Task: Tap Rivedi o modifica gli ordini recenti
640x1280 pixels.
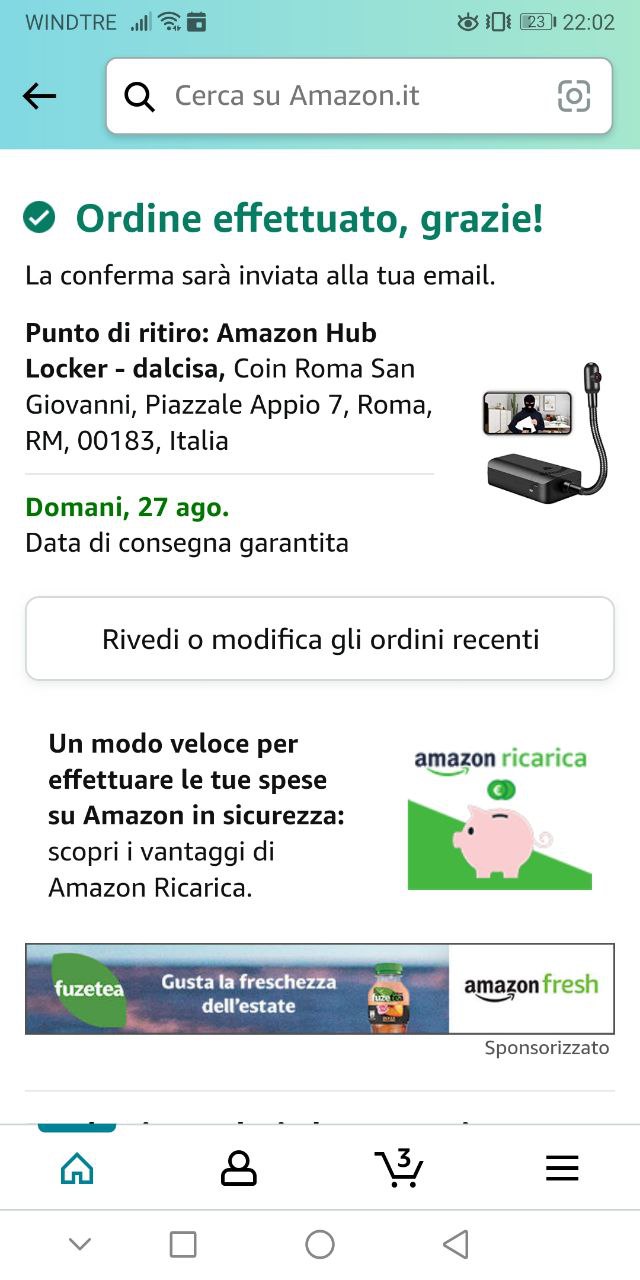Action: coord(320,639)
